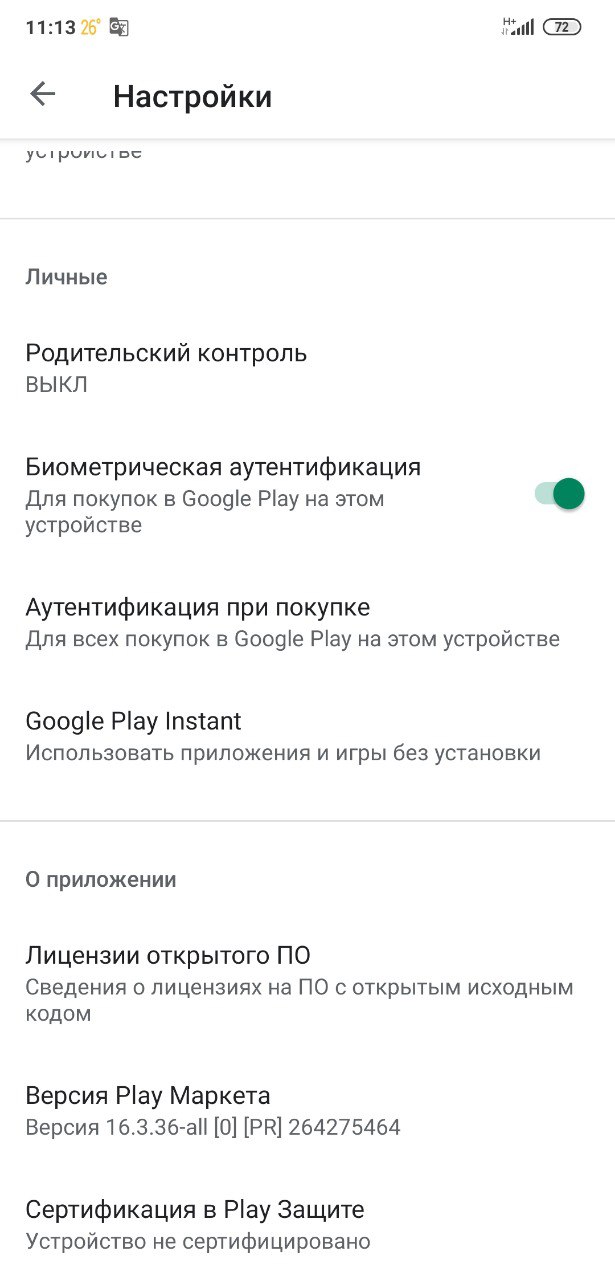Go back from the Настройки screen
Screen dimensions: 615x1280
[x=42, y=95]
